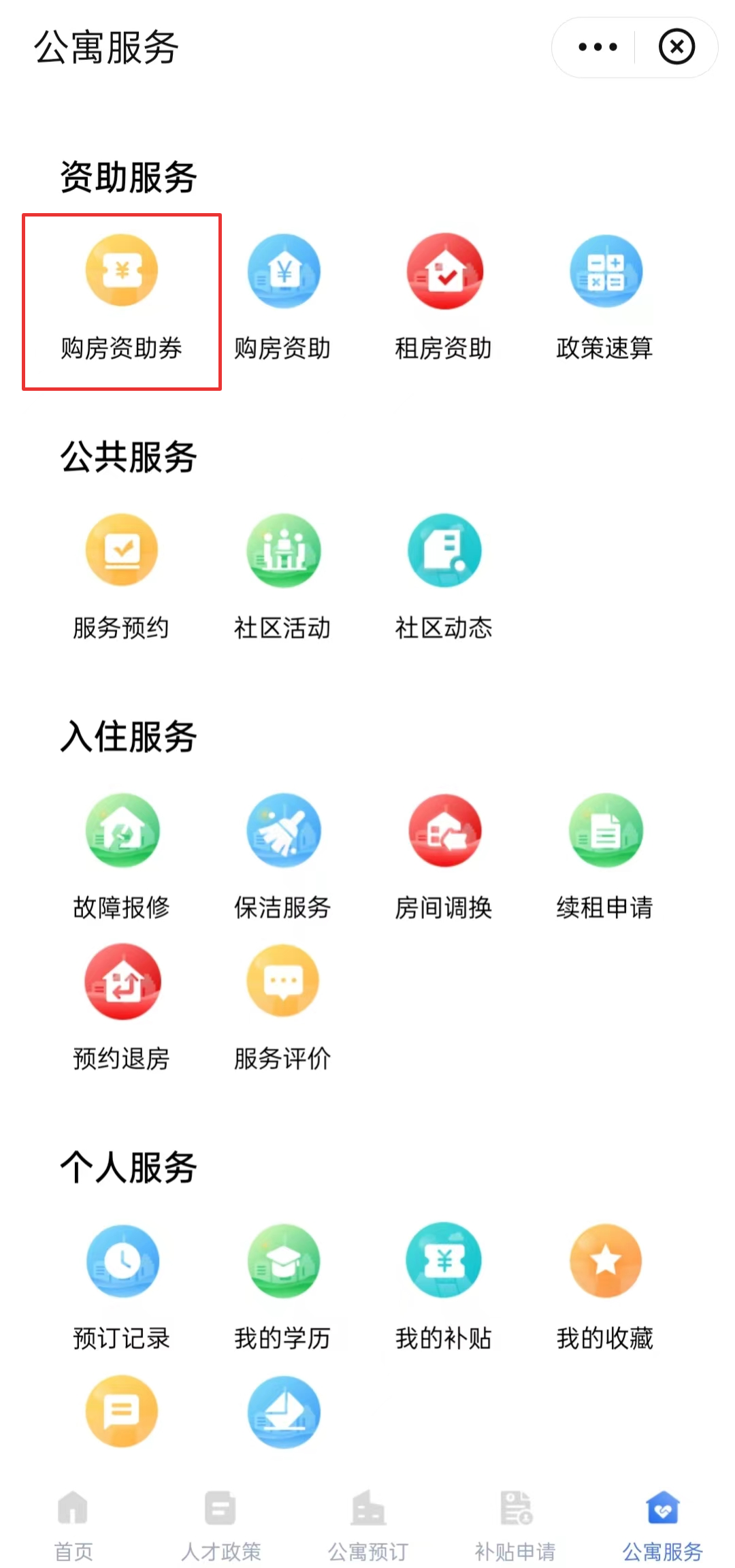Open the mini program overflow menu

pos(597,47)
